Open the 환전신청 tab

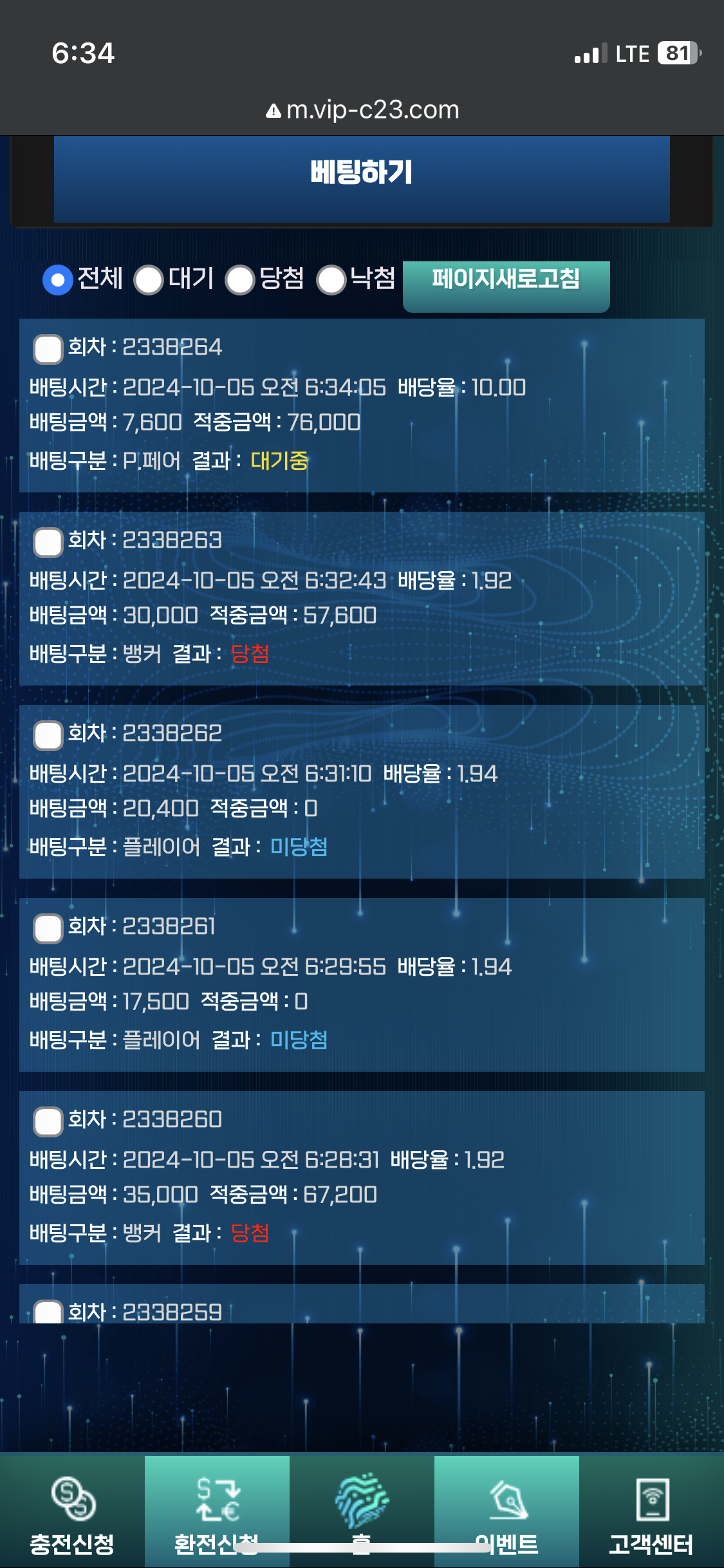tap(217, 1511)
